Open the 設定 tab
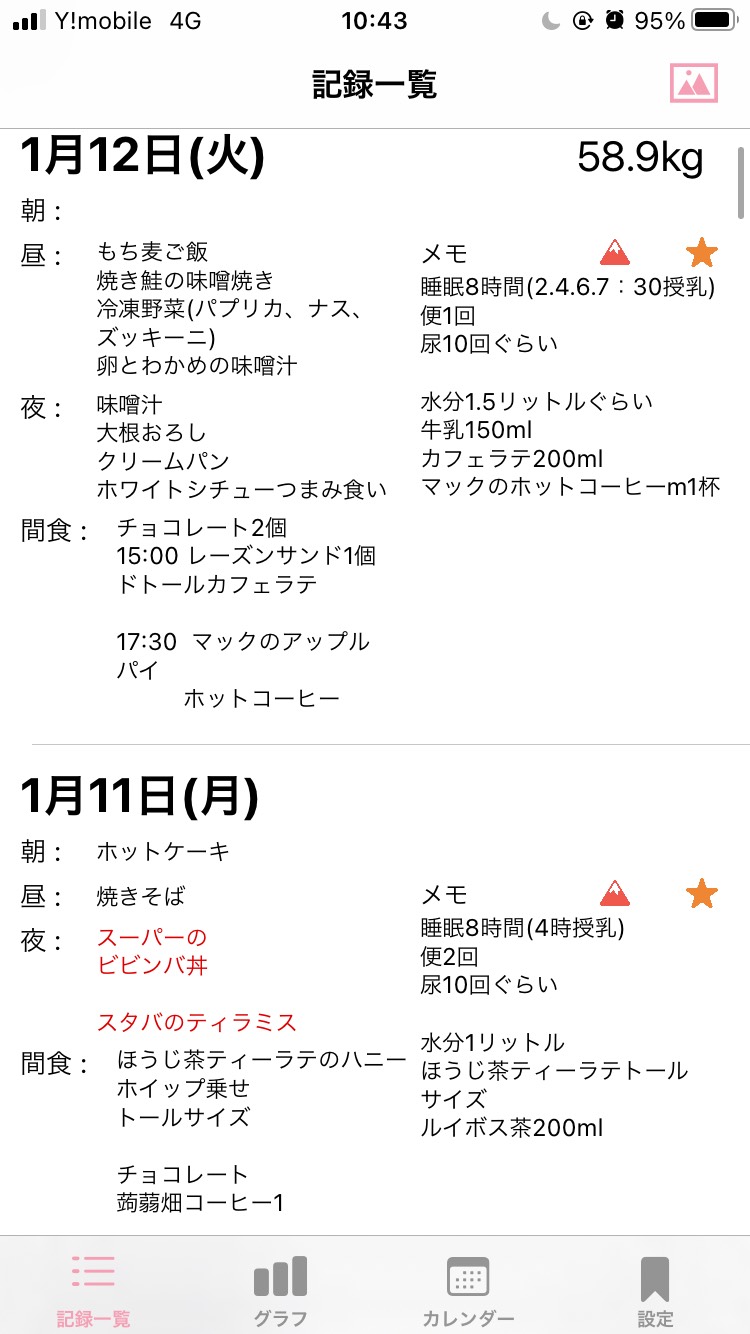The image size is (750, 1334). pos(655,1290)
